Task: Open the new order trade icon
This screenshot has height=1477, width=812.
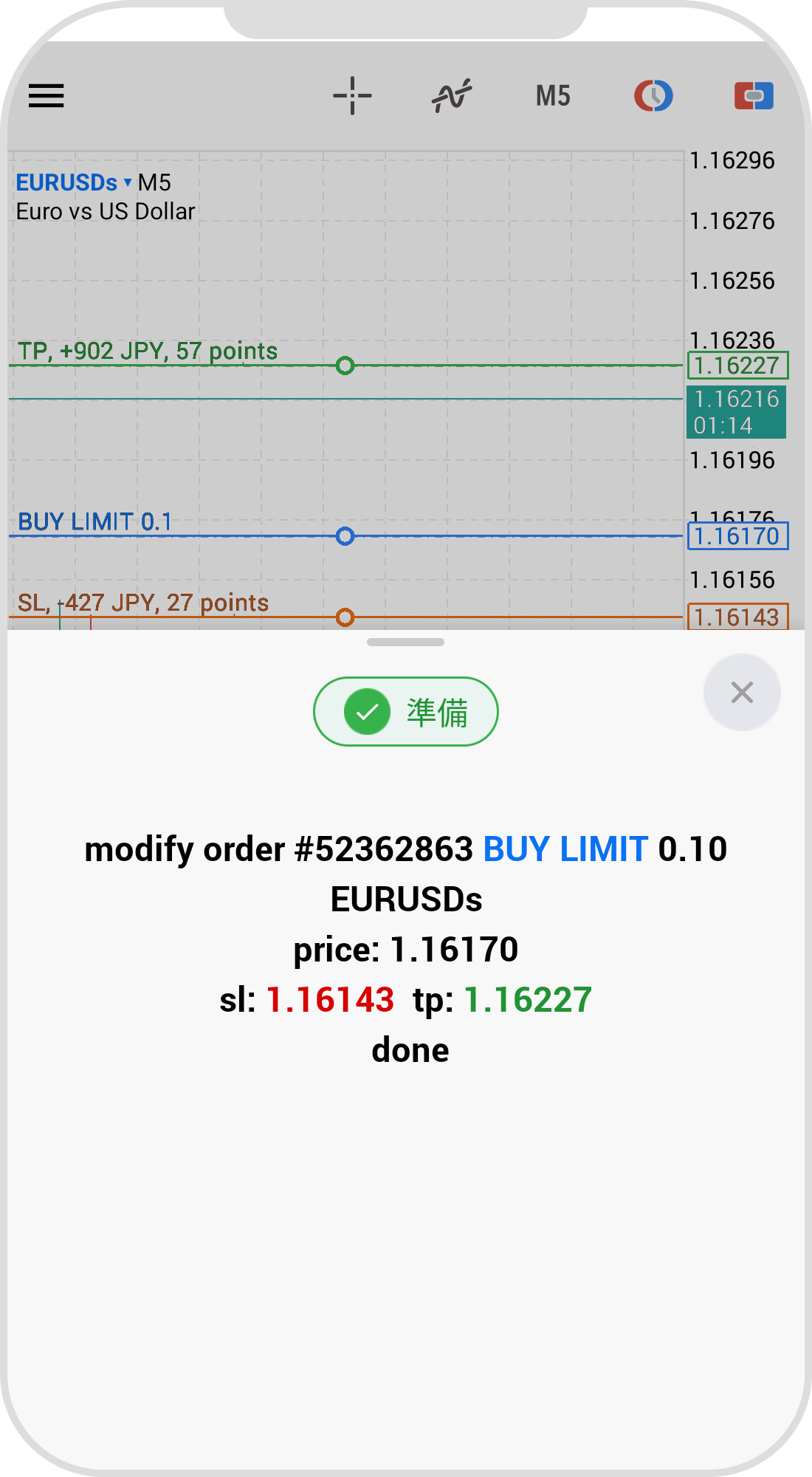Action: (x=754, y=96)
